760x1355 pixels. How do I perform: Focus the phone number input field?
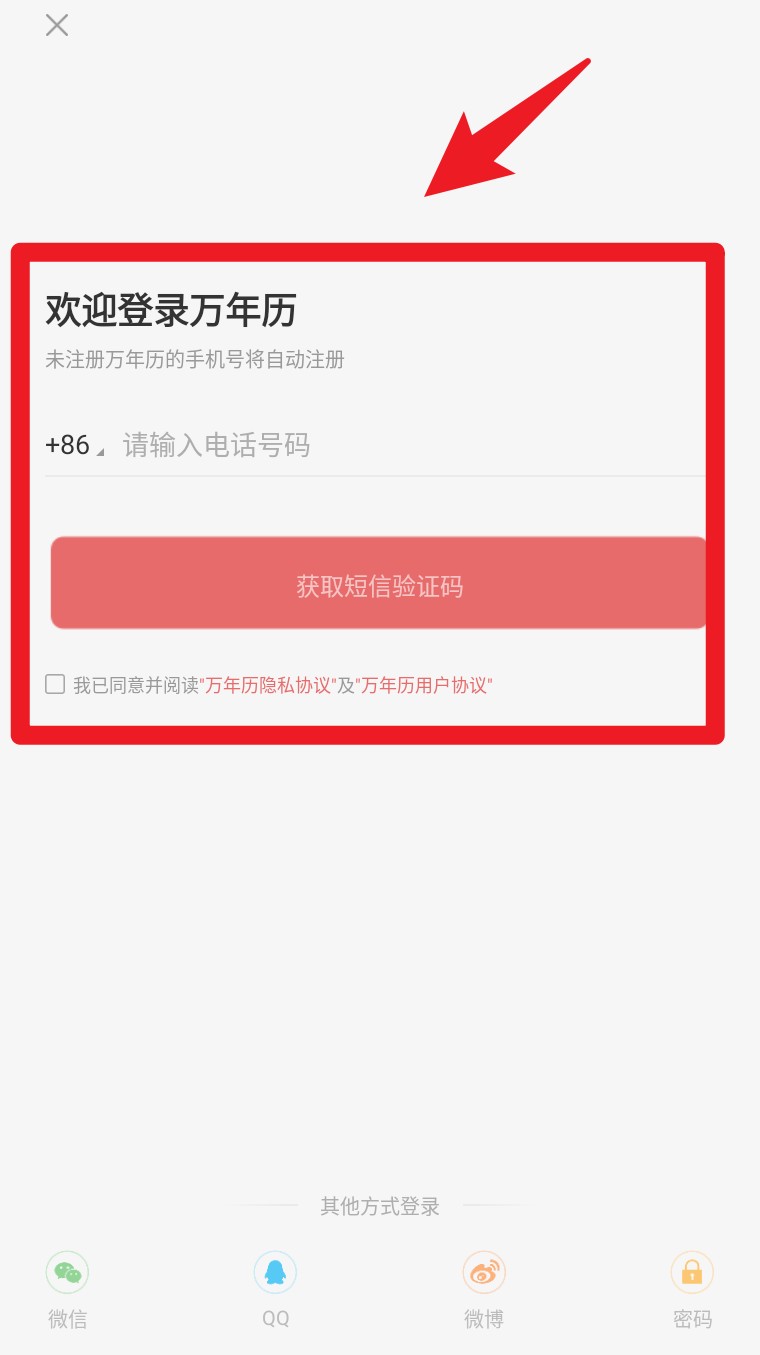[x=412, y=445]
